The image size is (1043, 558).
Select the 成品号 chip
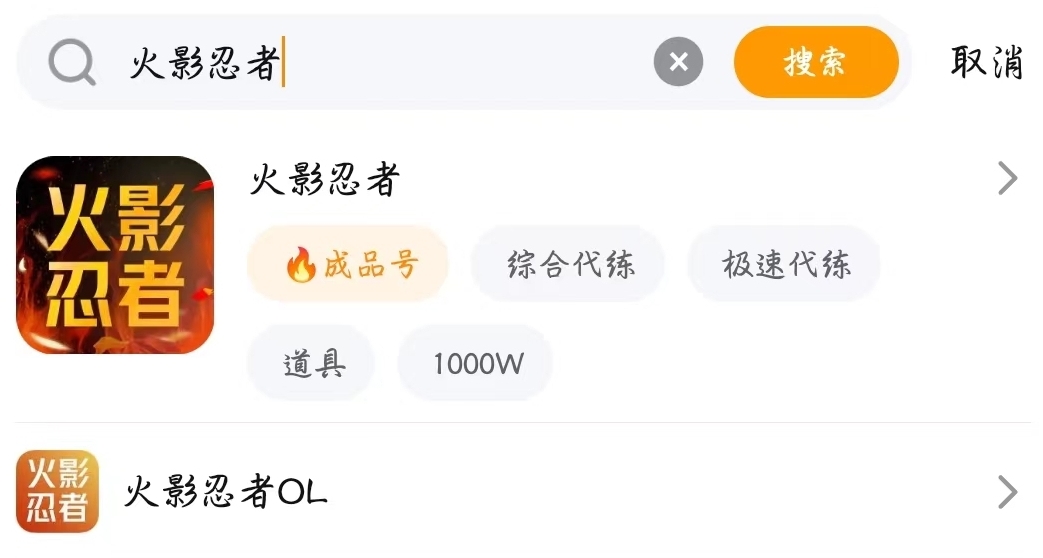click(348, 265)
